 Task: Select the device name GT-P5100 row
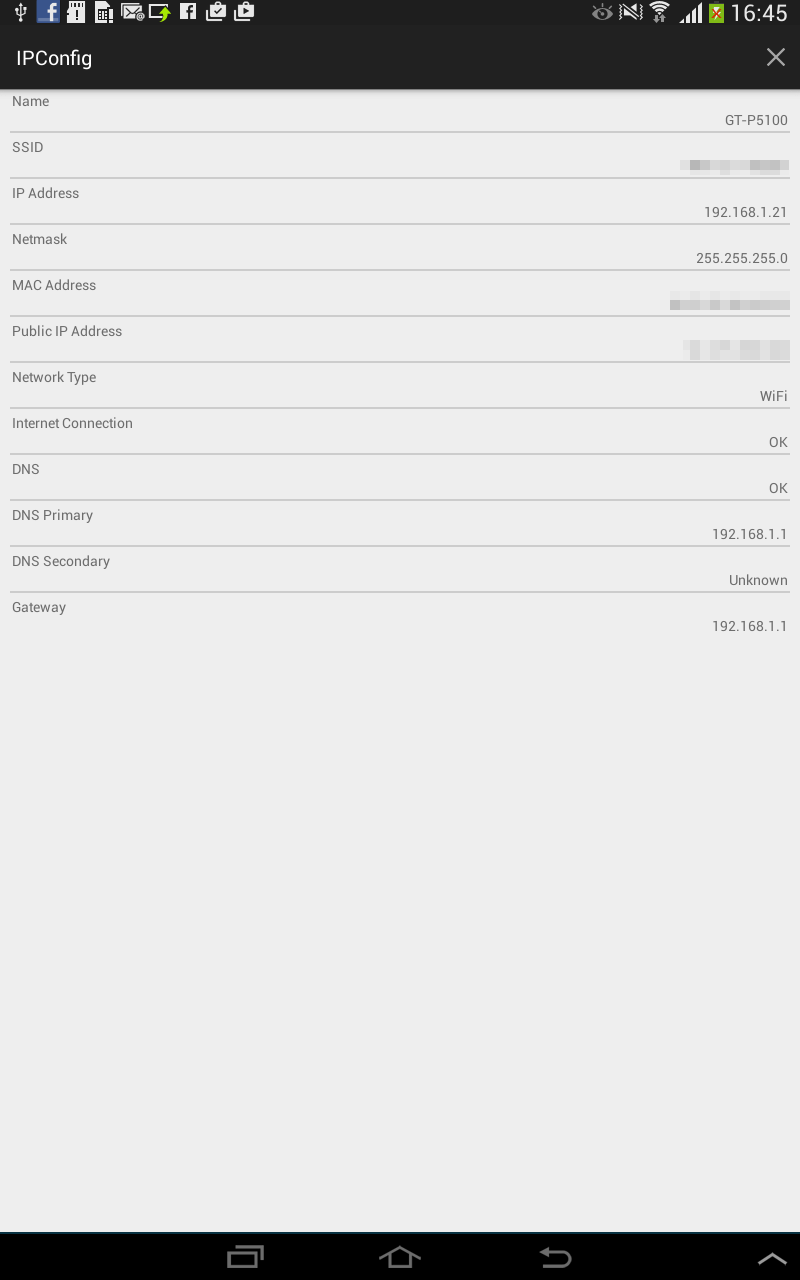coord(400,110)
